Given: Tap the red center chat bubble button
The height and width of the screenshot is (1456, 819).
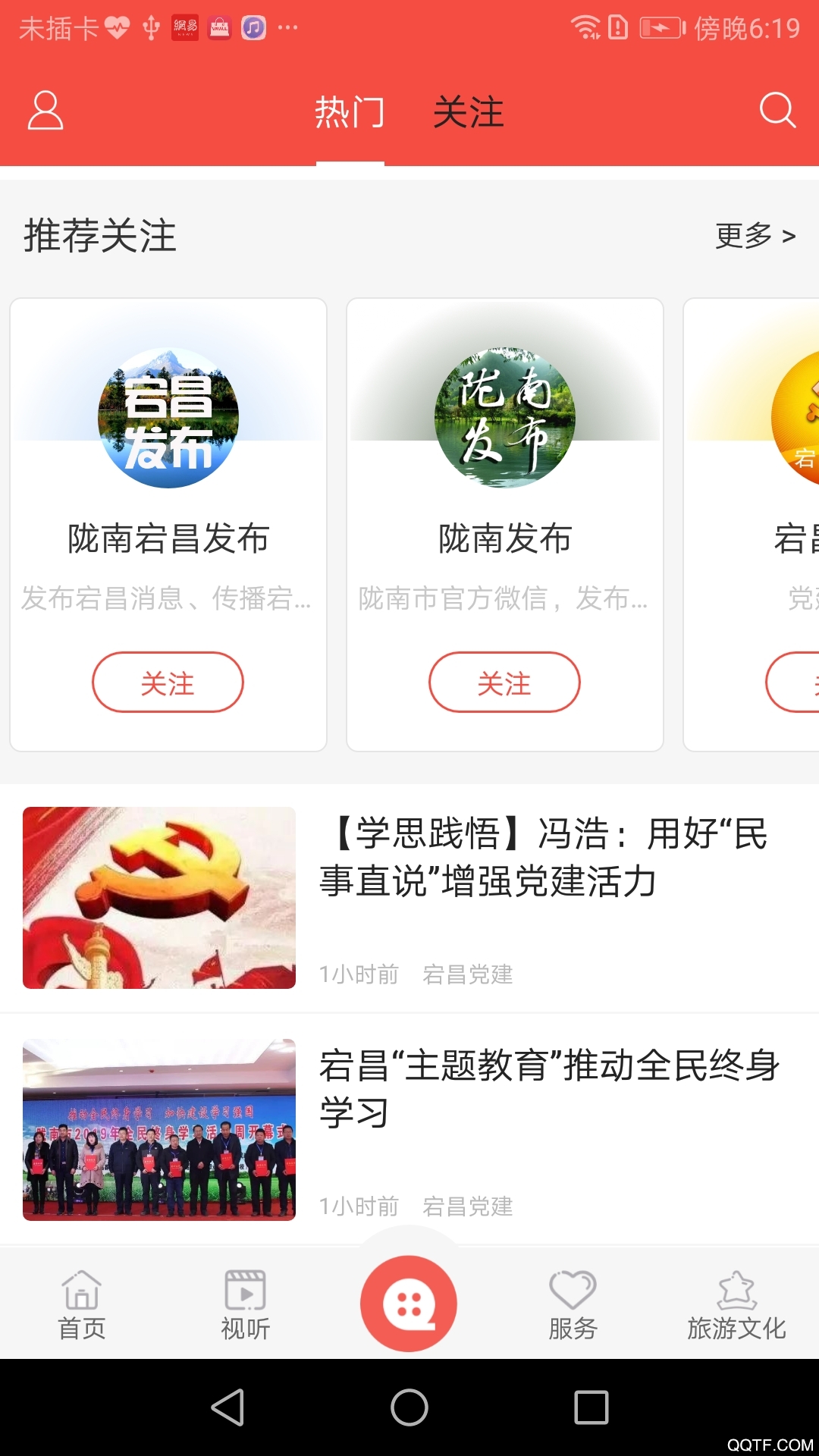Looking at the screenshot, I should point(409,1304).
